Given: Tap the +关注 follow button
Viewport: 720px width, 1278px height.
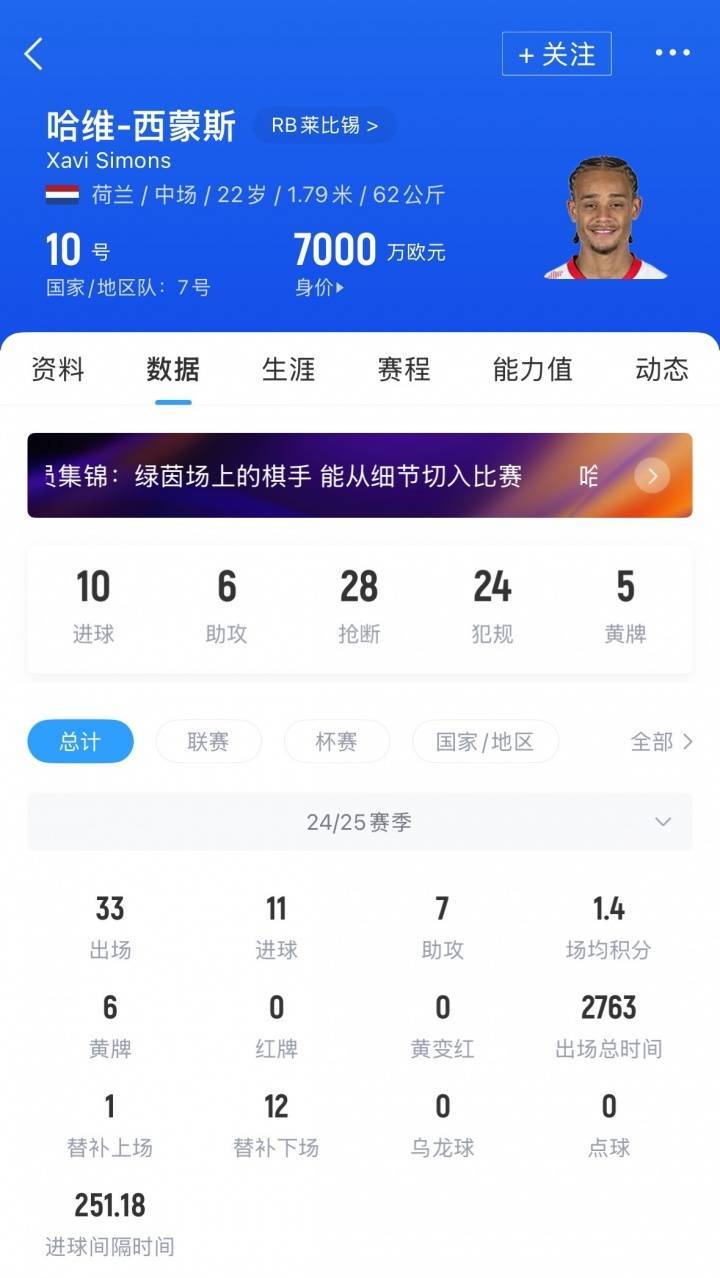Looking at the screenshot, I should (x=556, y=55).
